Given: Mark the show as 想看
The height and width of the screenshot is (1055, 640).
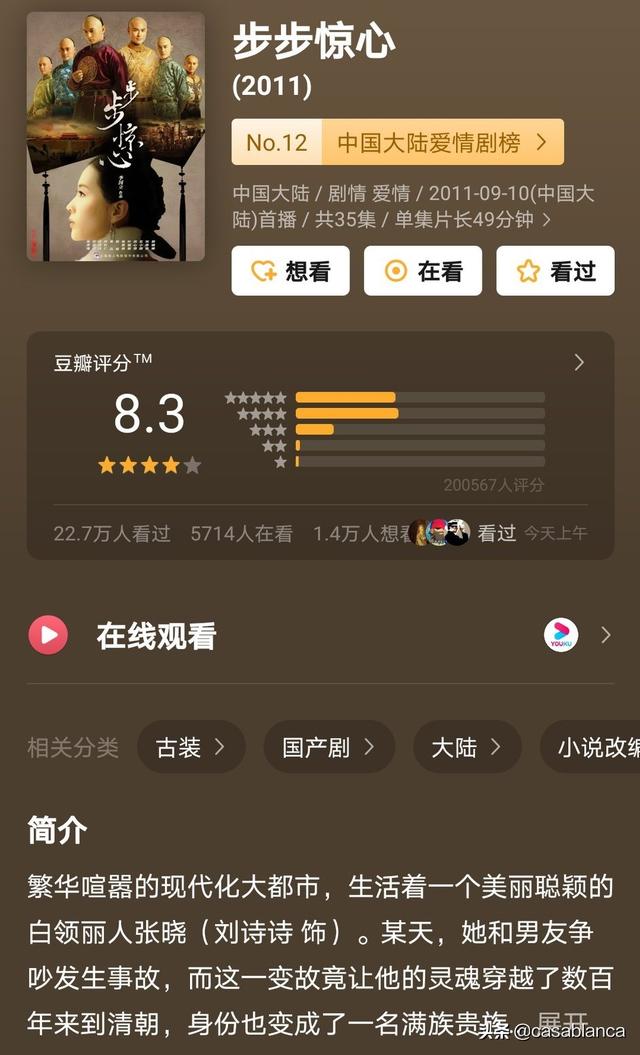Looking at the screenshot, I should [290, 271].
